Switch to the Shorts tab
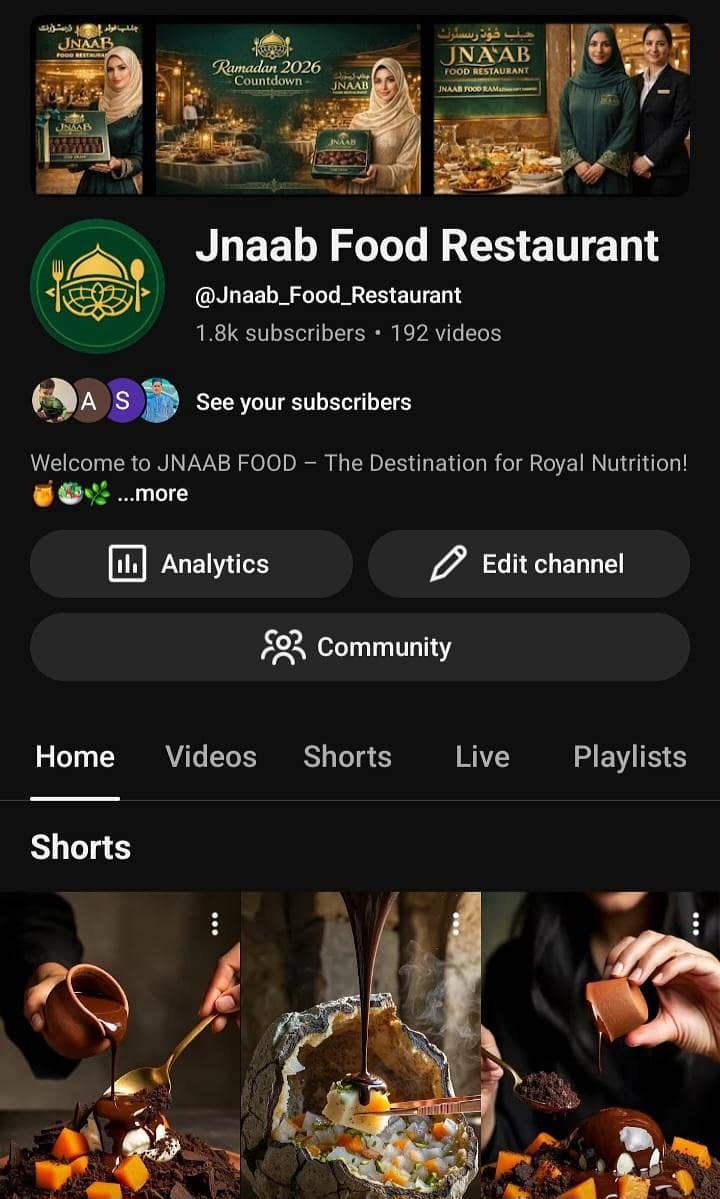This screenshot has height=1199, width=720. tap(347, 757)
